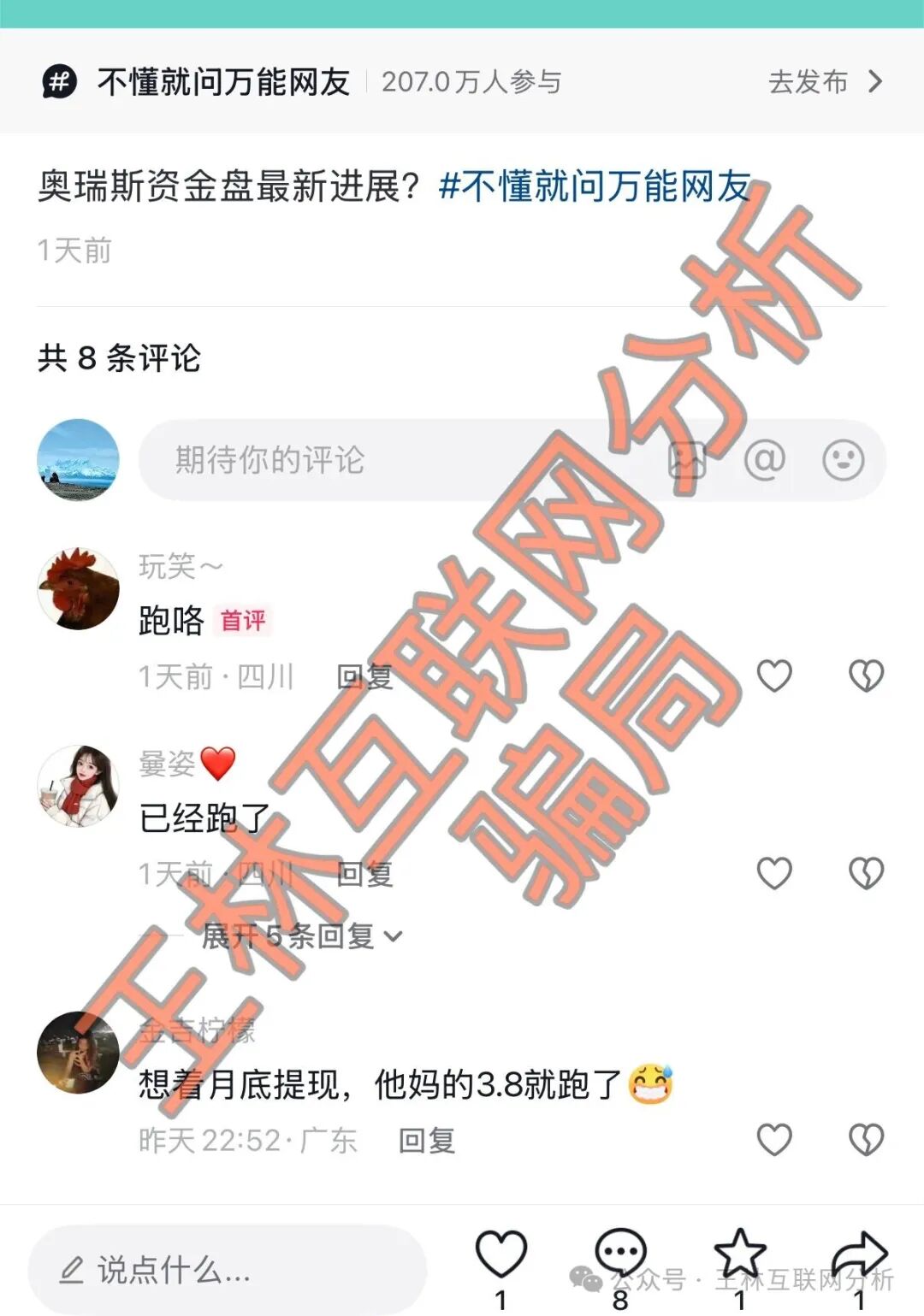Expand 展开5条回复 under 曼姿's comment
924x1316 pixels.
tap(301, 936)
